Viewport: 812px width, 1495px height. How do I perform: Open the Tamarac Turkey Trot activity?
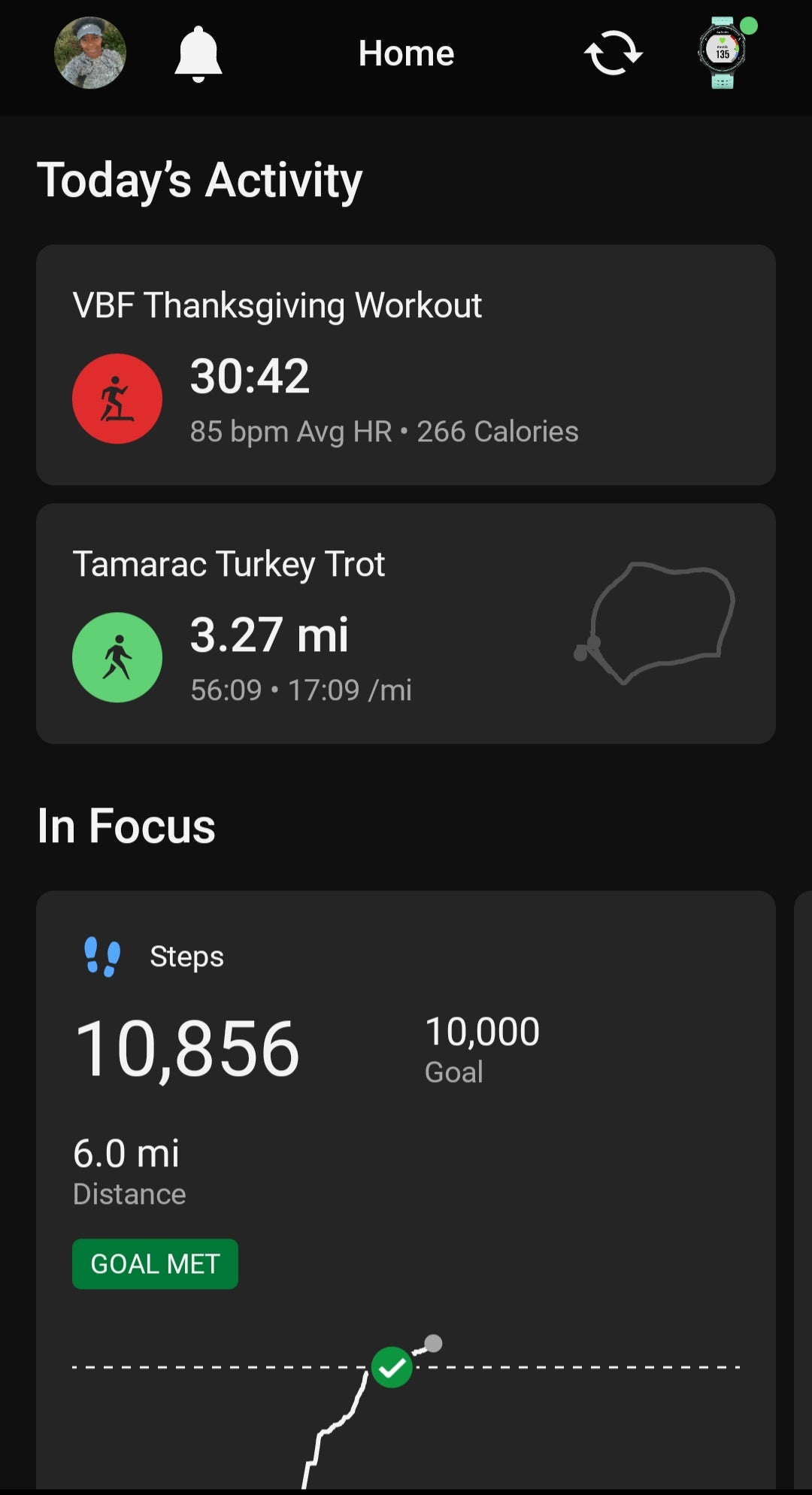pyautogui.click(x=406, y=623)
